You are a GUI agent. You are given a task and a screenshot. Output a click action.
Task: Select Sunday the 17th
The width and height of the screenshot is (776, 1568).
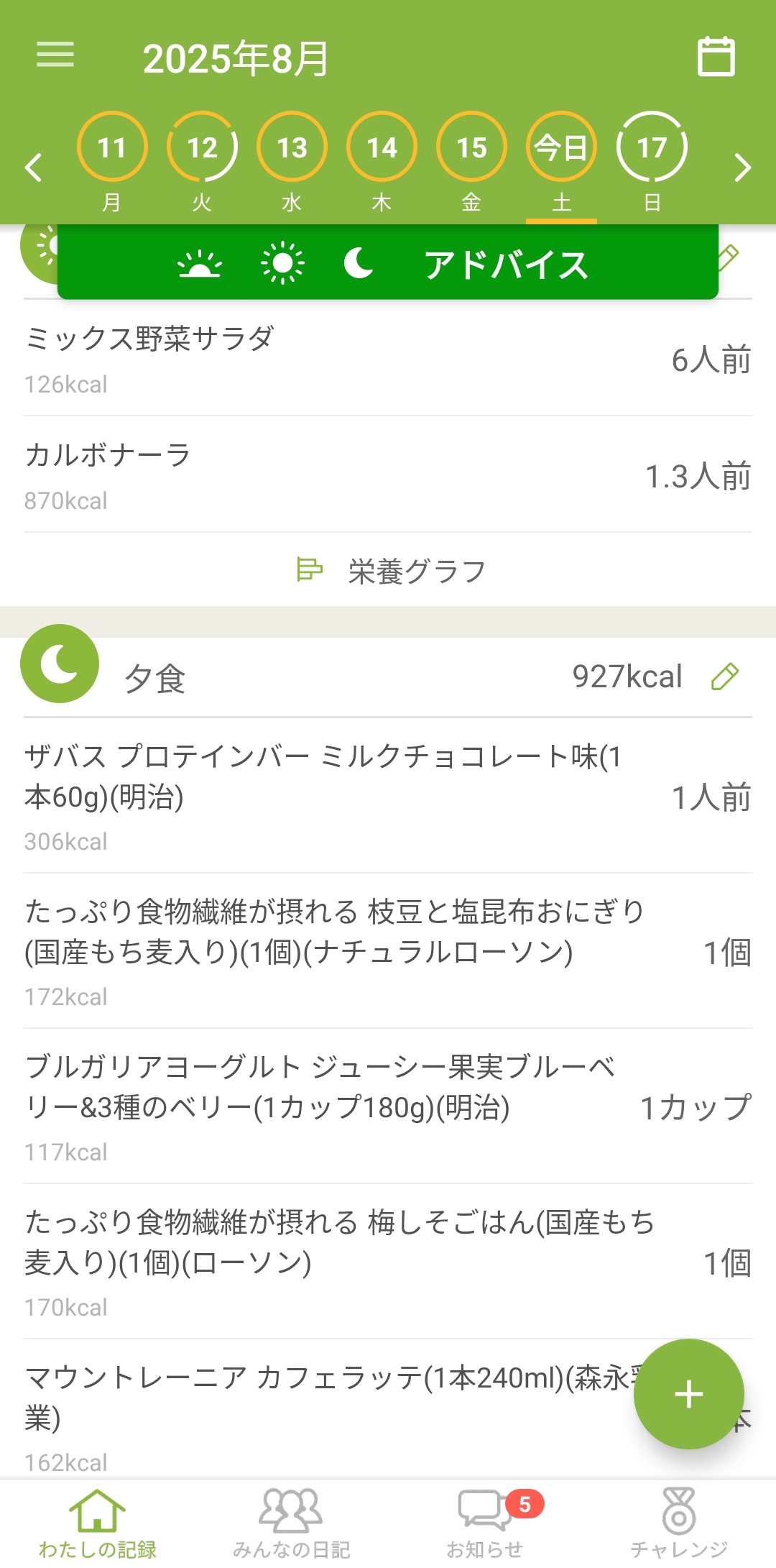click(x=652, y=148)
